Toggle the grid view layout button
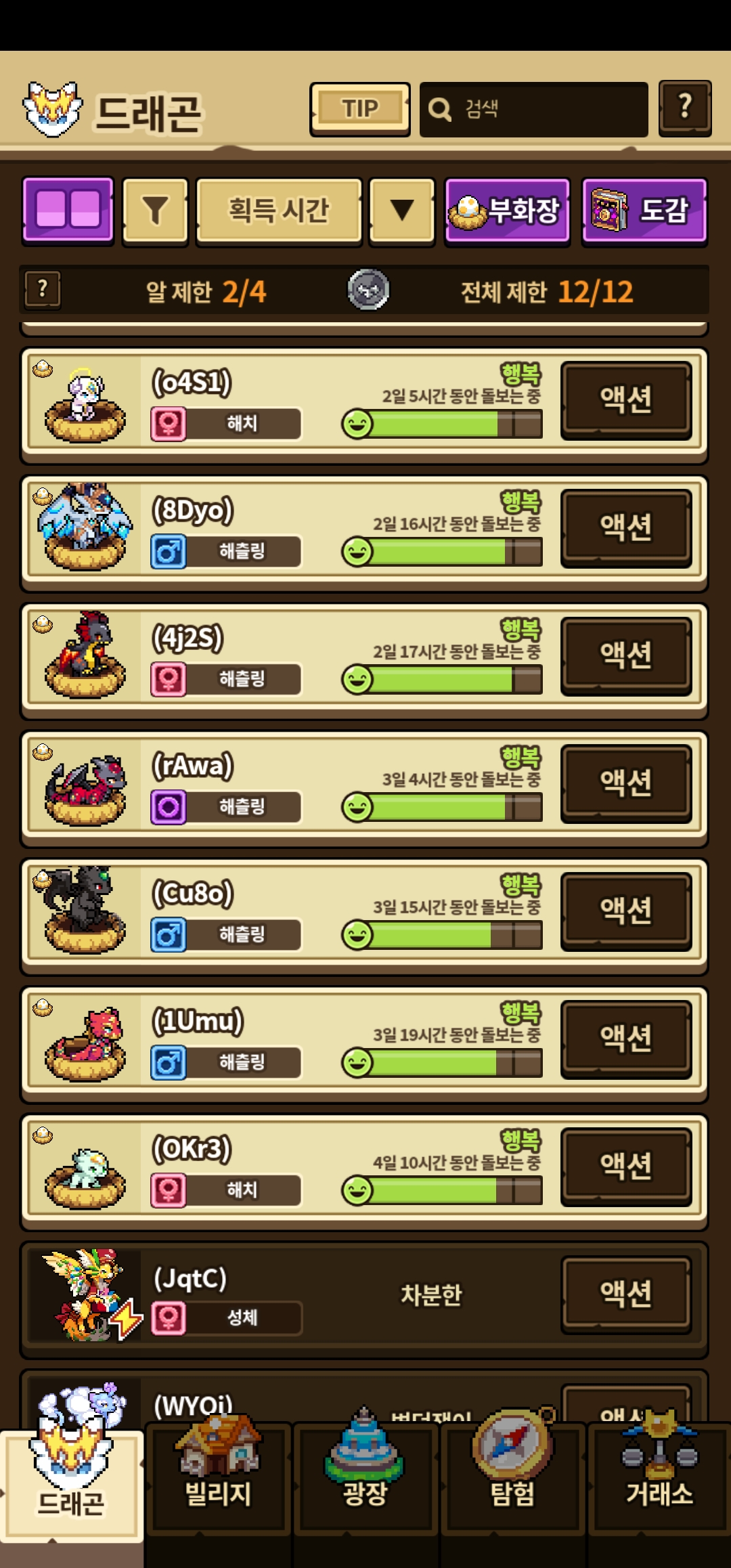 pos(68,209)
